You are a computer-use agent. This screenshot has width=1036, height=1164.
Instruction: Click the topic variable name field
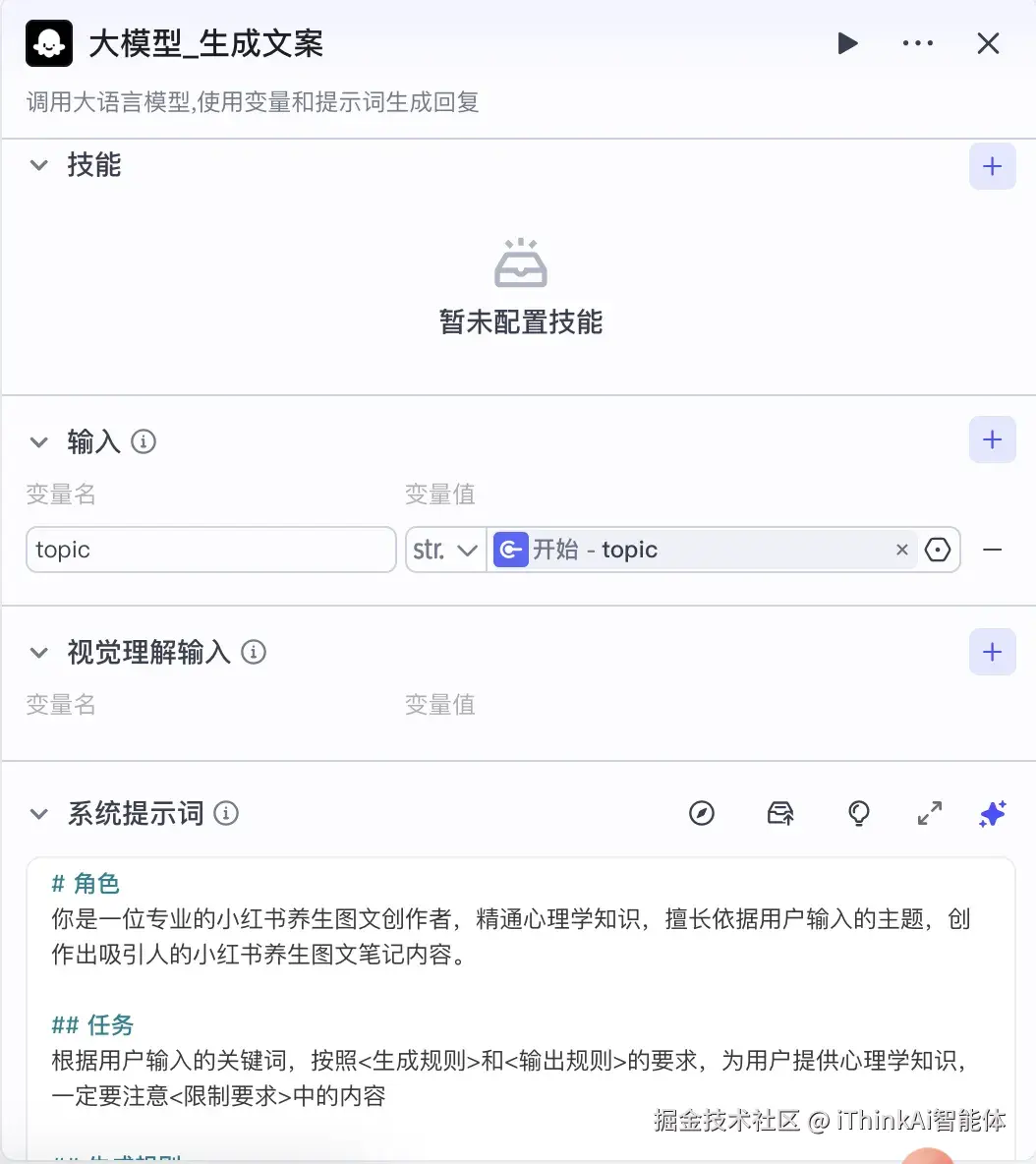click(x=210, y=550)
